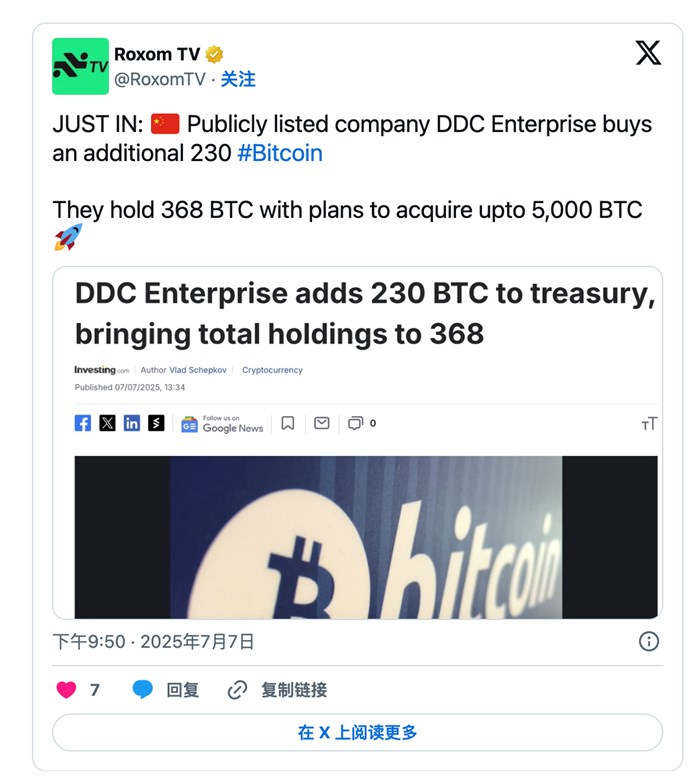Open the X logo link
This screenshot has height=784, width=700.
[648, 53]
